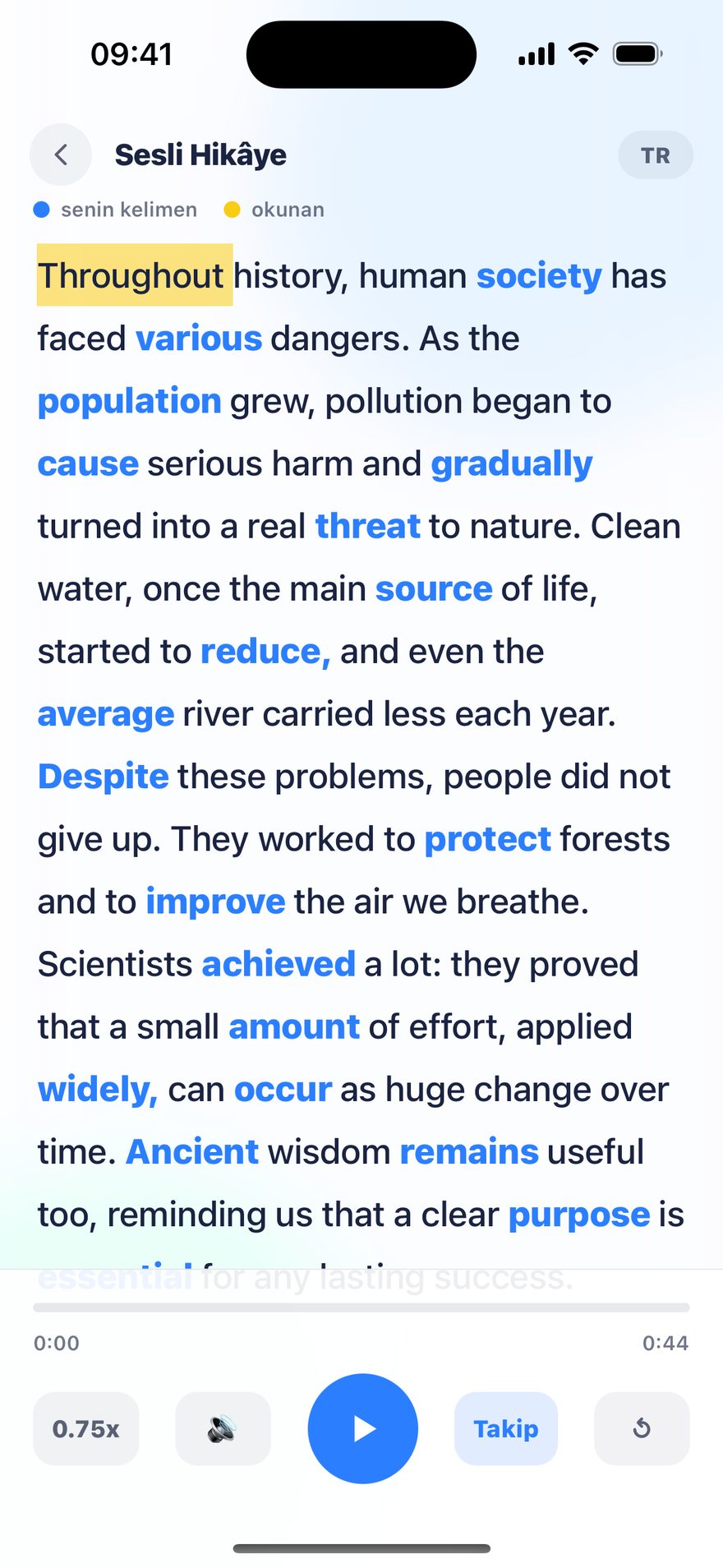Open the word Ancient
The width and height of the screenshot is (723, 1568).
192,1151
